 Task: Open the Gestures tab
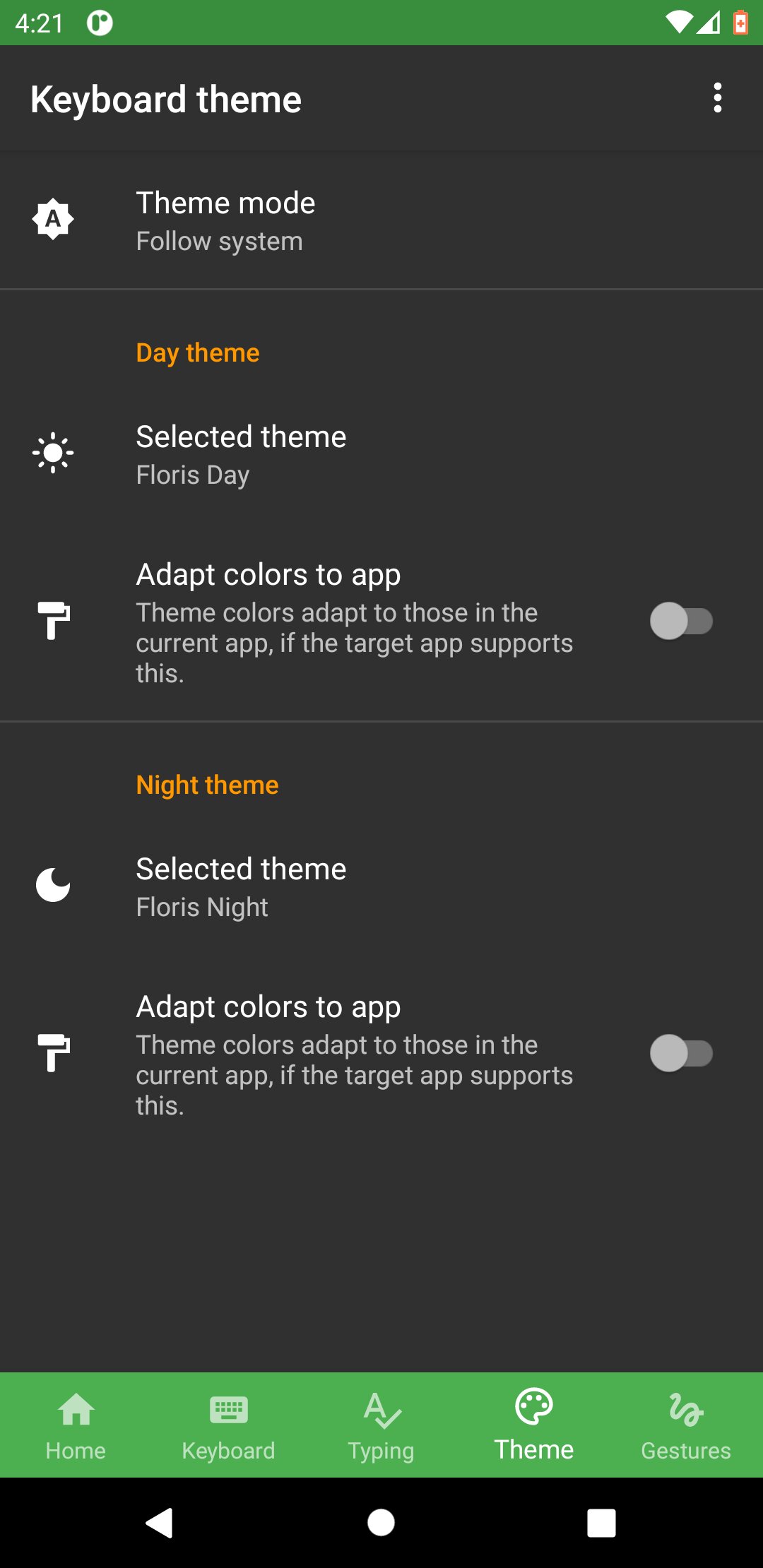pyautogui.click(x=686, y=1425)
